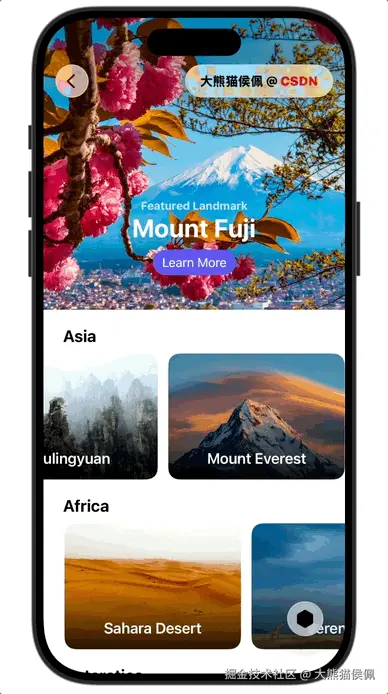Tap Learn More for Mount Fuji
This screenshot has width=388, height=694.
click(x=194, y=262)
